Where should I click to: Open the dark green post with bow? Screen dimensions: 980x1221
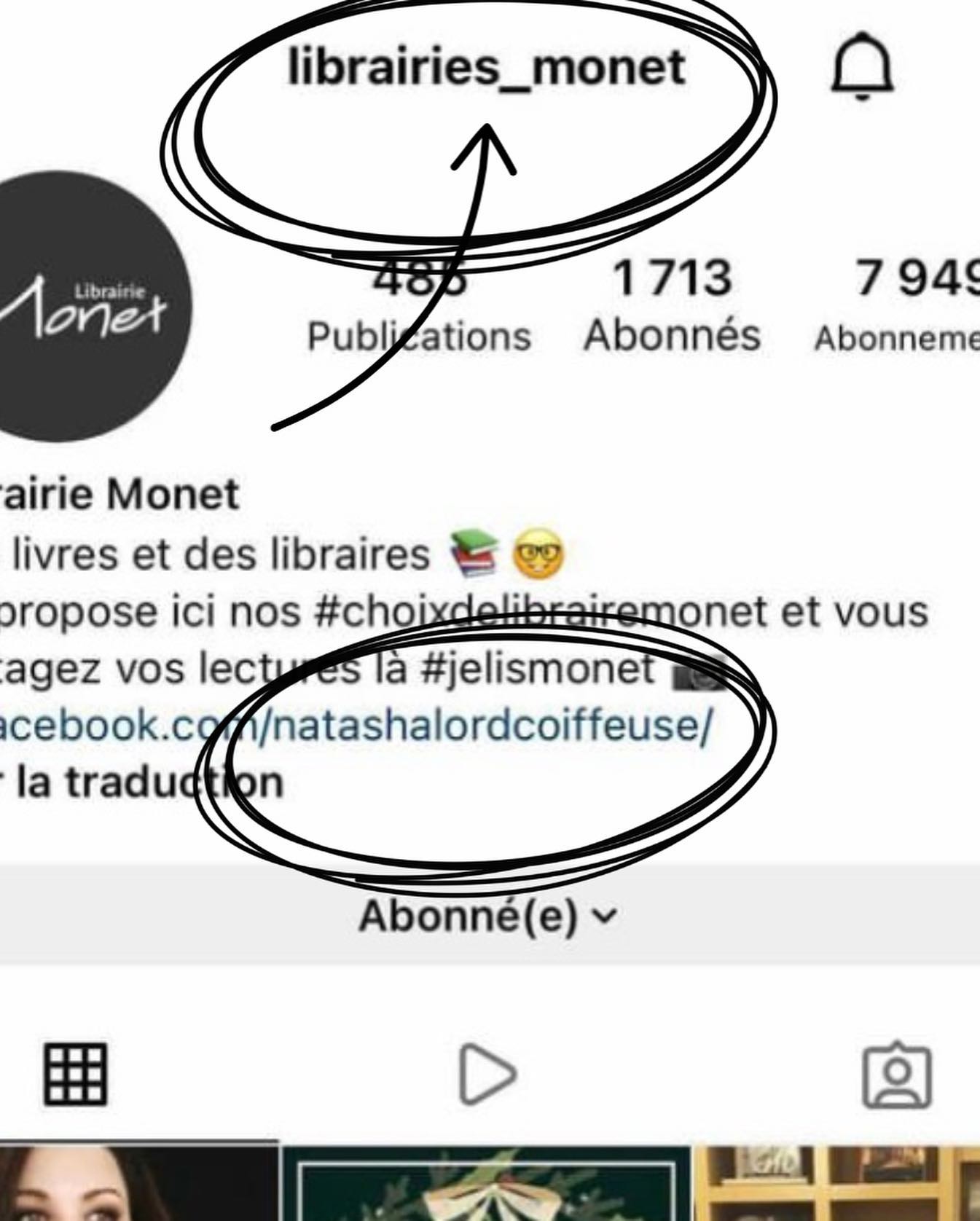486,1181
